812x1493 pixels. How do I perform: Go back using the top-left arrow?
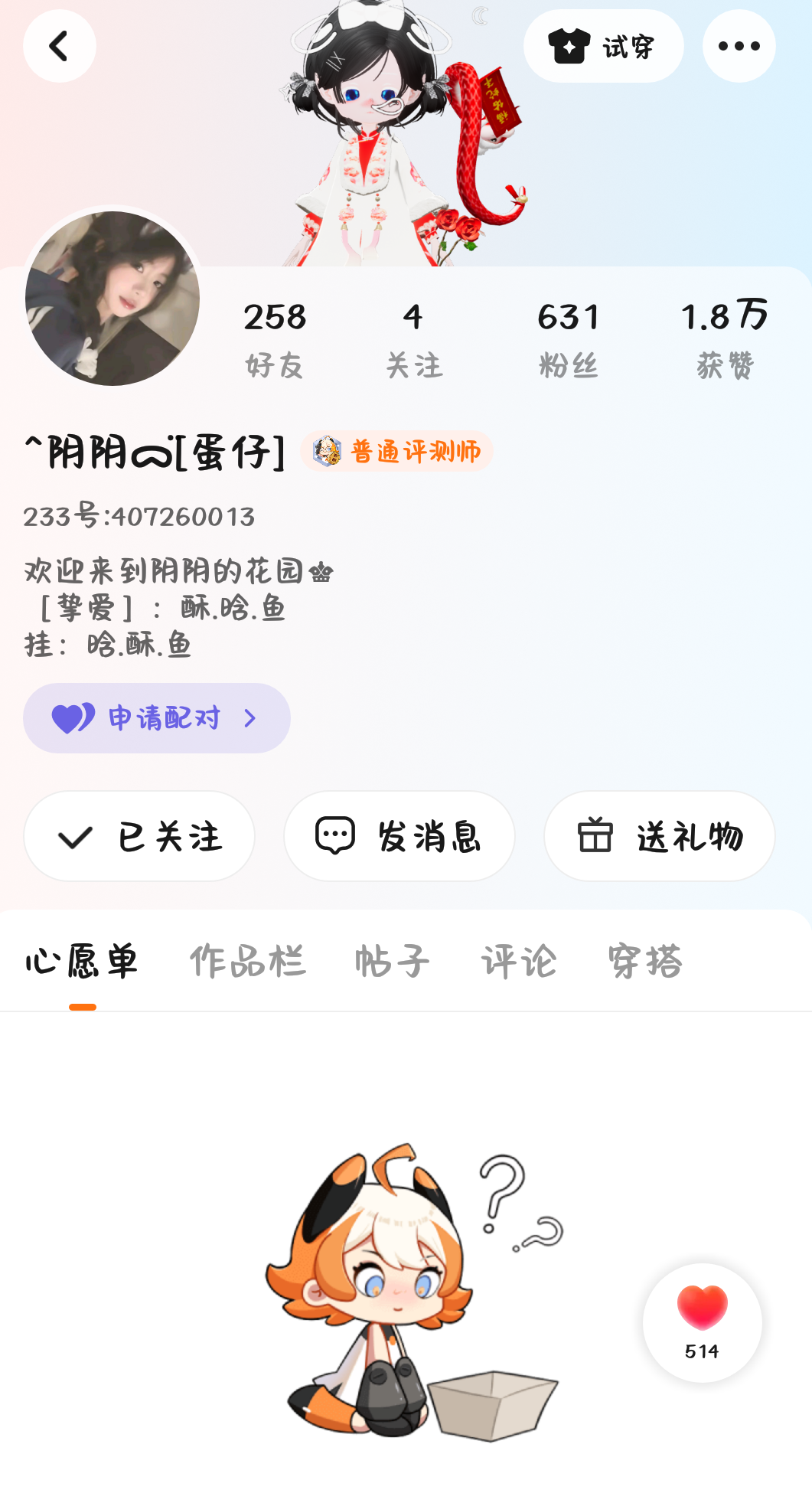[60, 46]
